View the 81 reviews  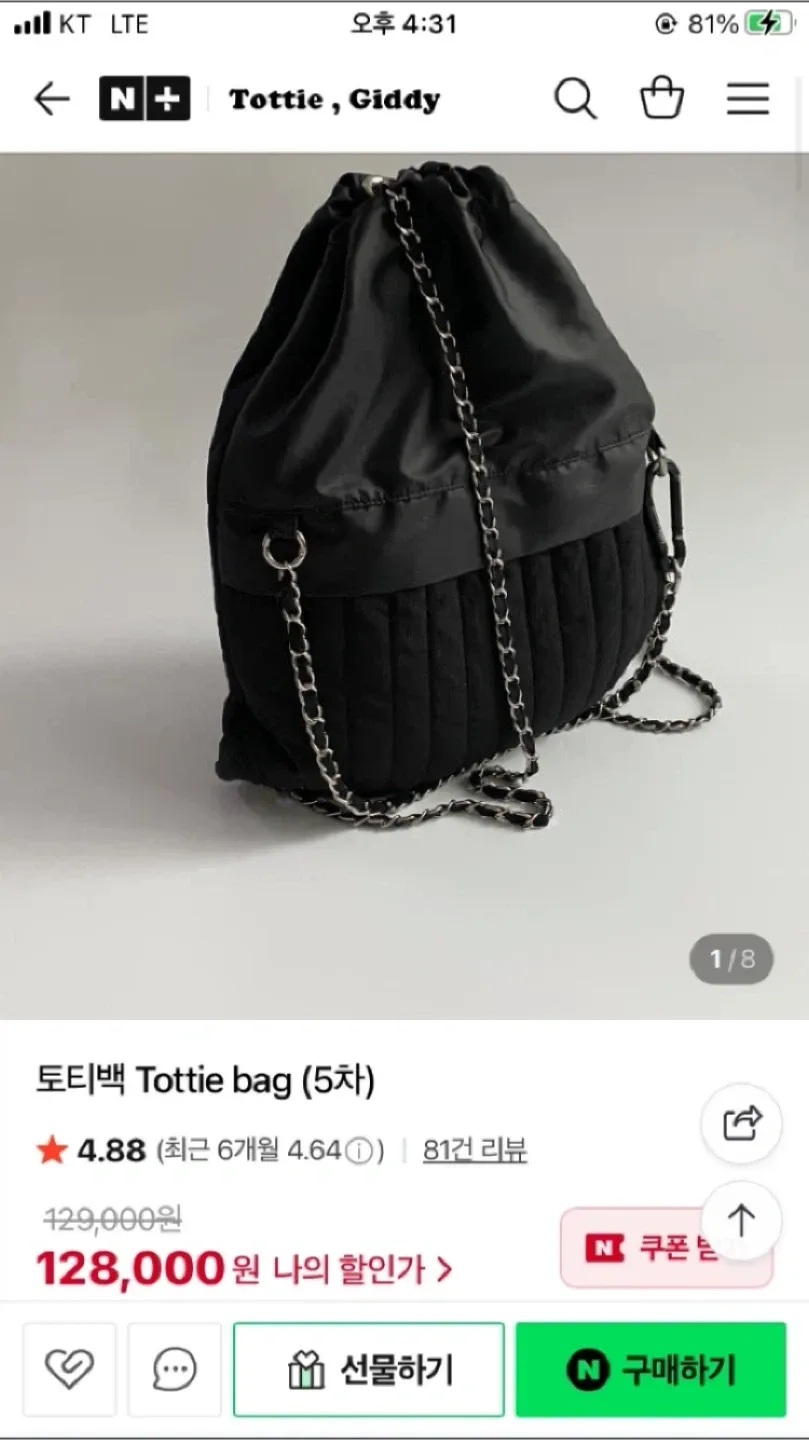click(x=475, y=1151)
